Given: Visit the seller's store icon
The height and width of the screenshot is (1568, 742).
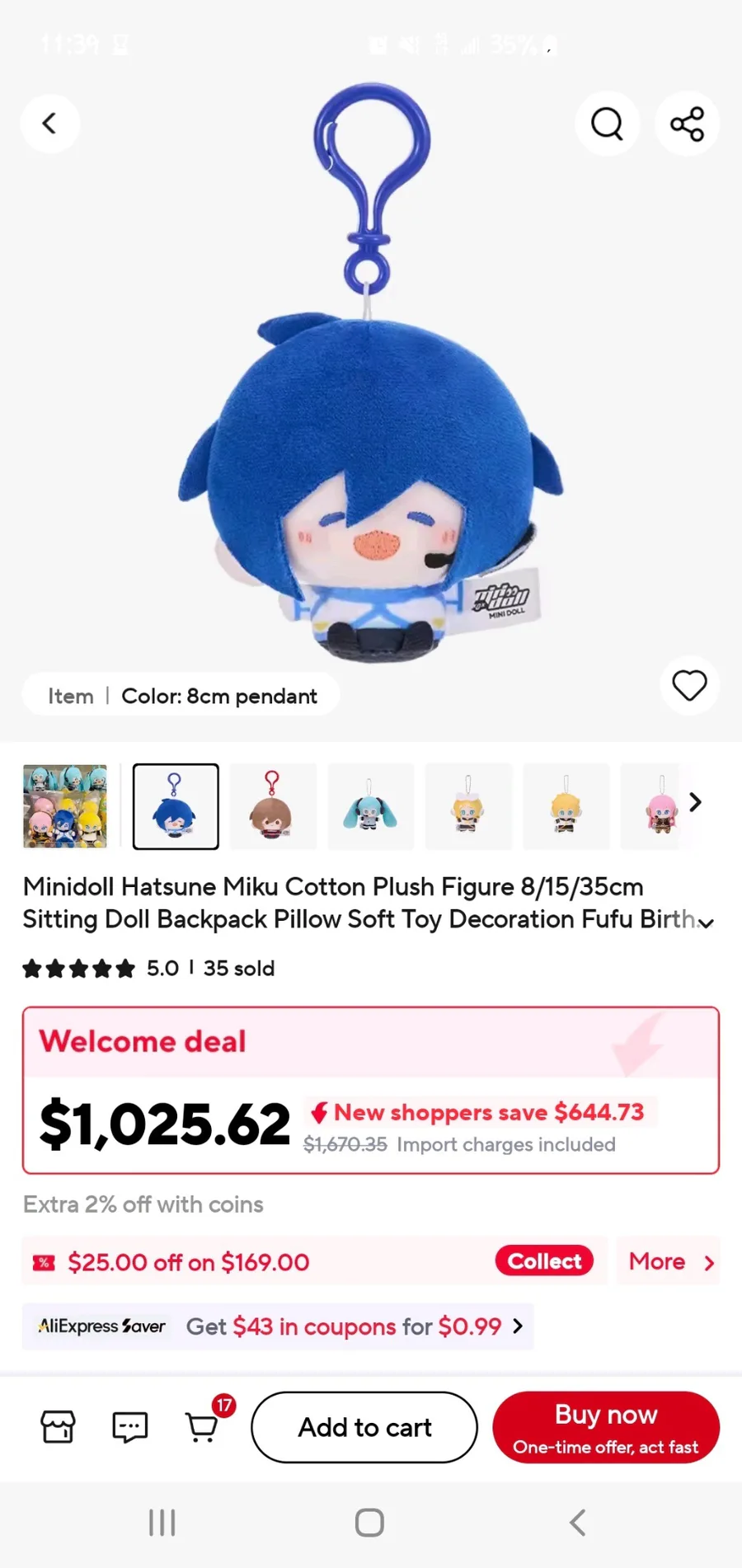Looking at the screenshot, I should coord(58,1426).
